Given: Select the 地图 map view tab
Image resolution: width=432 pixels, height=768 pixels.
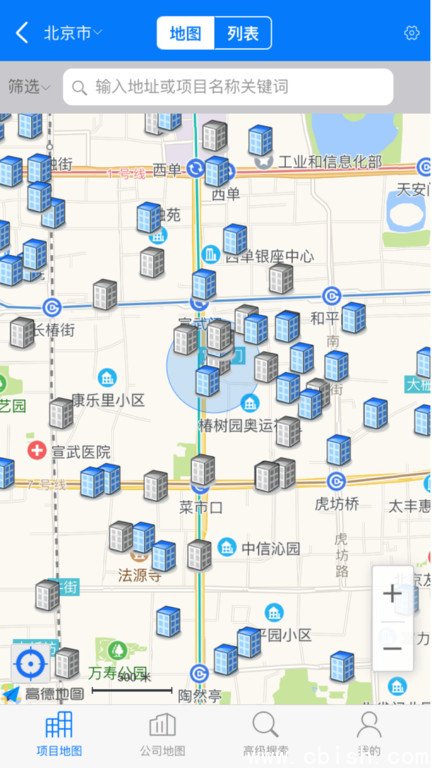Looking at the screenshot, I should (186, 33).
